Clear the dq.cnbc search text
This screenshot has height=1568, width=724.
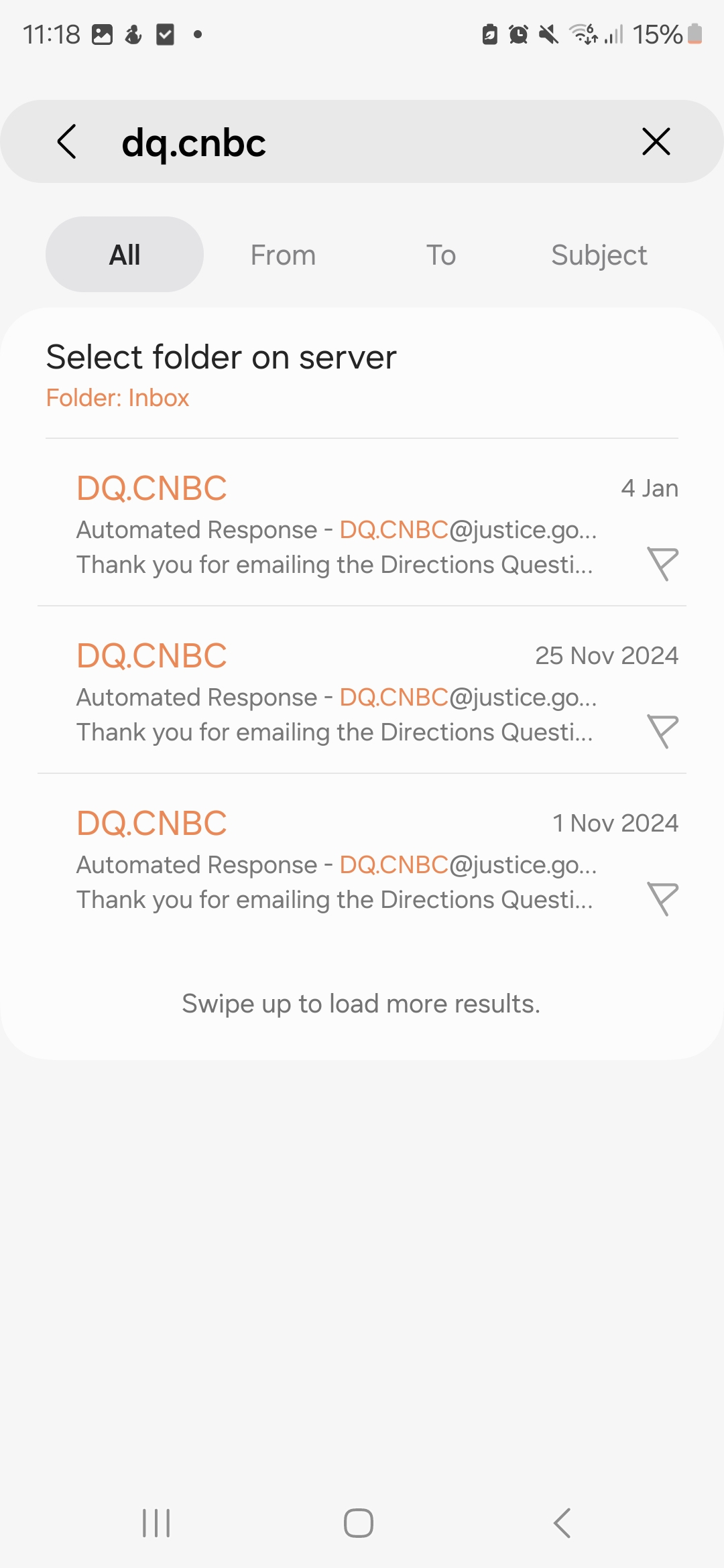[656, 141]
